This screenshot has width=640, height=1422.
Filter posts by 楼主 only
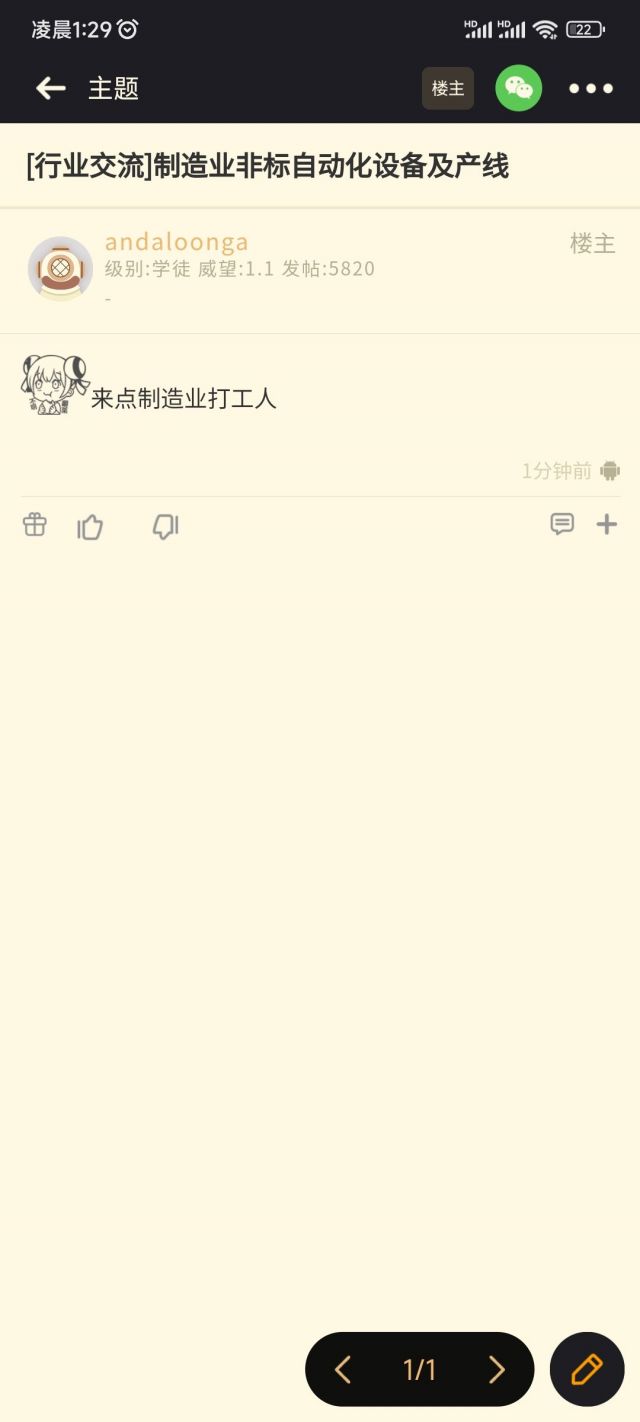click(x=448, y=88)
